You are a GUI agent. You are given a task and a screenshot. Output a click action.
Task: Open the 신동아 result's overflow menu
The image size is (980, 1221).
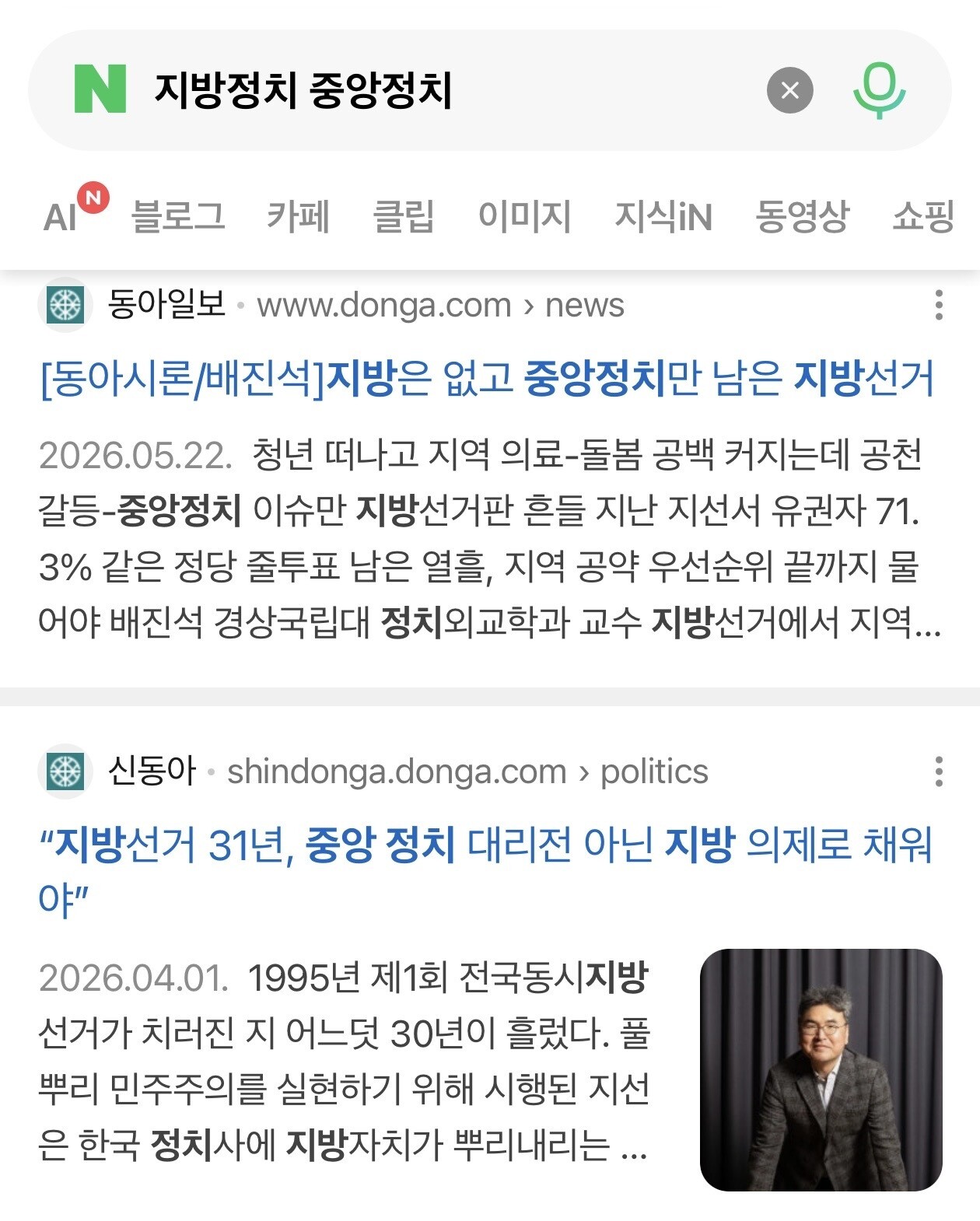point(939,771)
